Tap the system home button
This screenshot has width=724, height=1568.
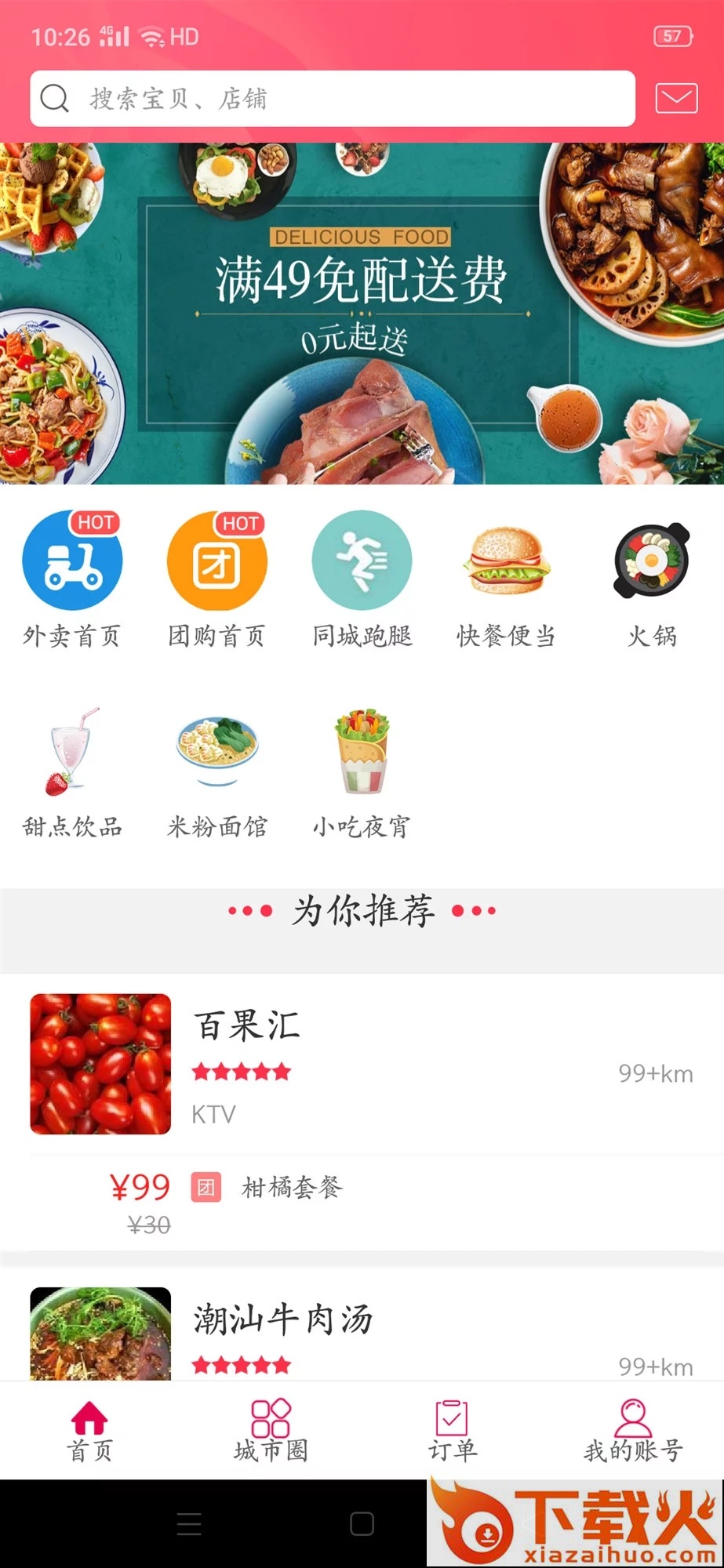click(362, 1524)
